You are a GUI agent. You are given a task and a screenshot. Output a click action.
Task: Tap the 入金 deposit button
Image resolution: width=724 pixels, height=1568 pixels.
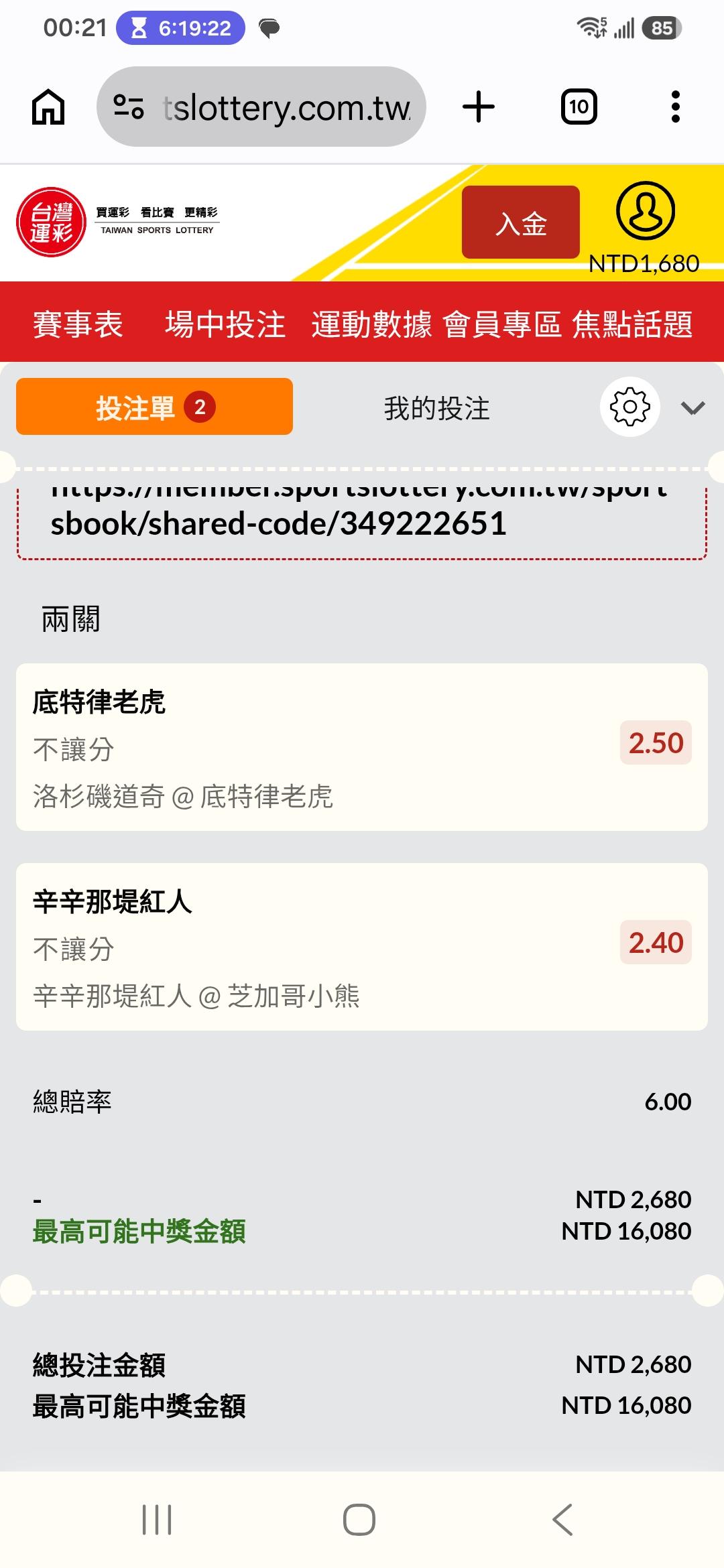click(x=521, y=222)
